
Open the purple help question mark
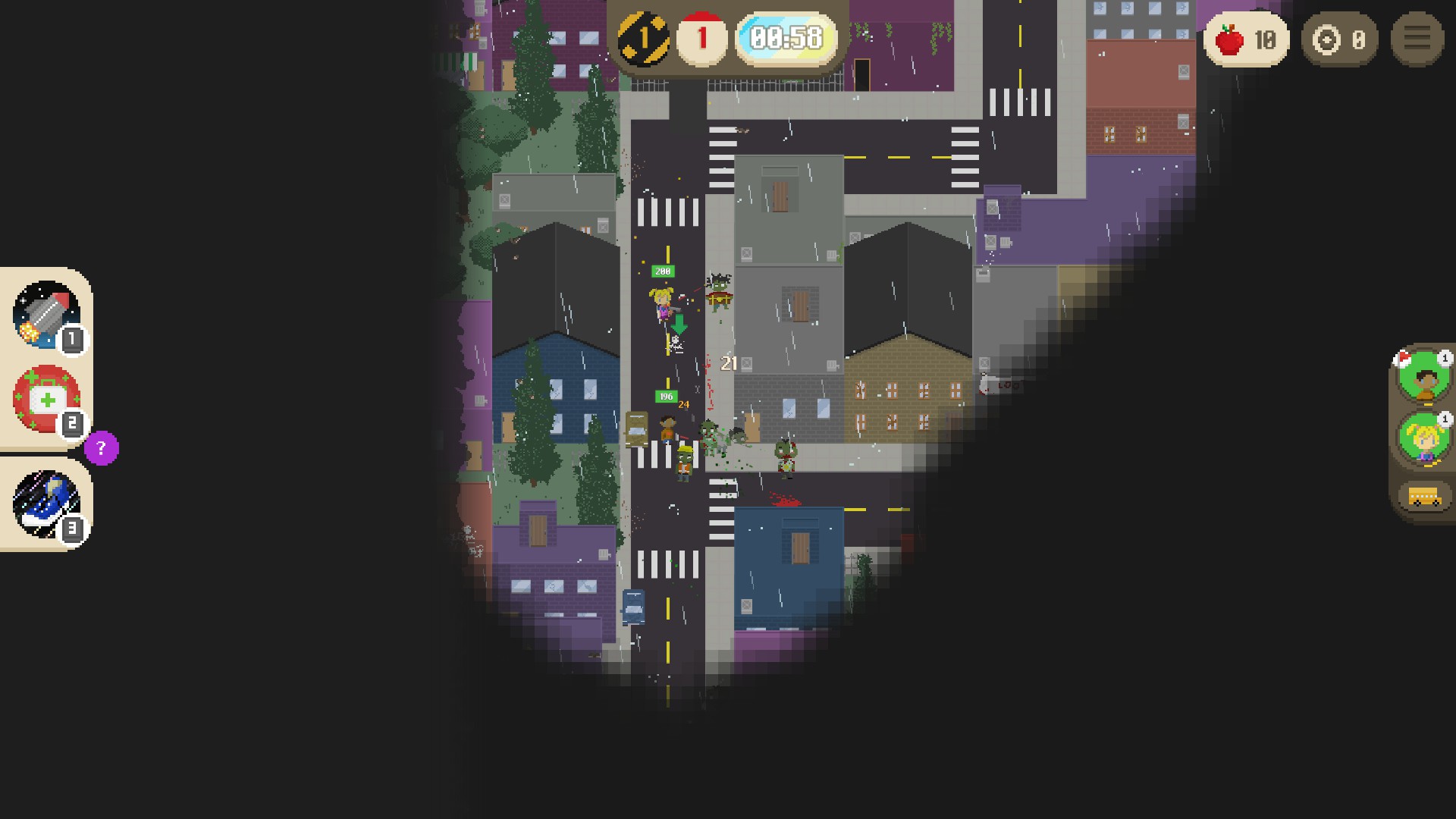(101, 448)
